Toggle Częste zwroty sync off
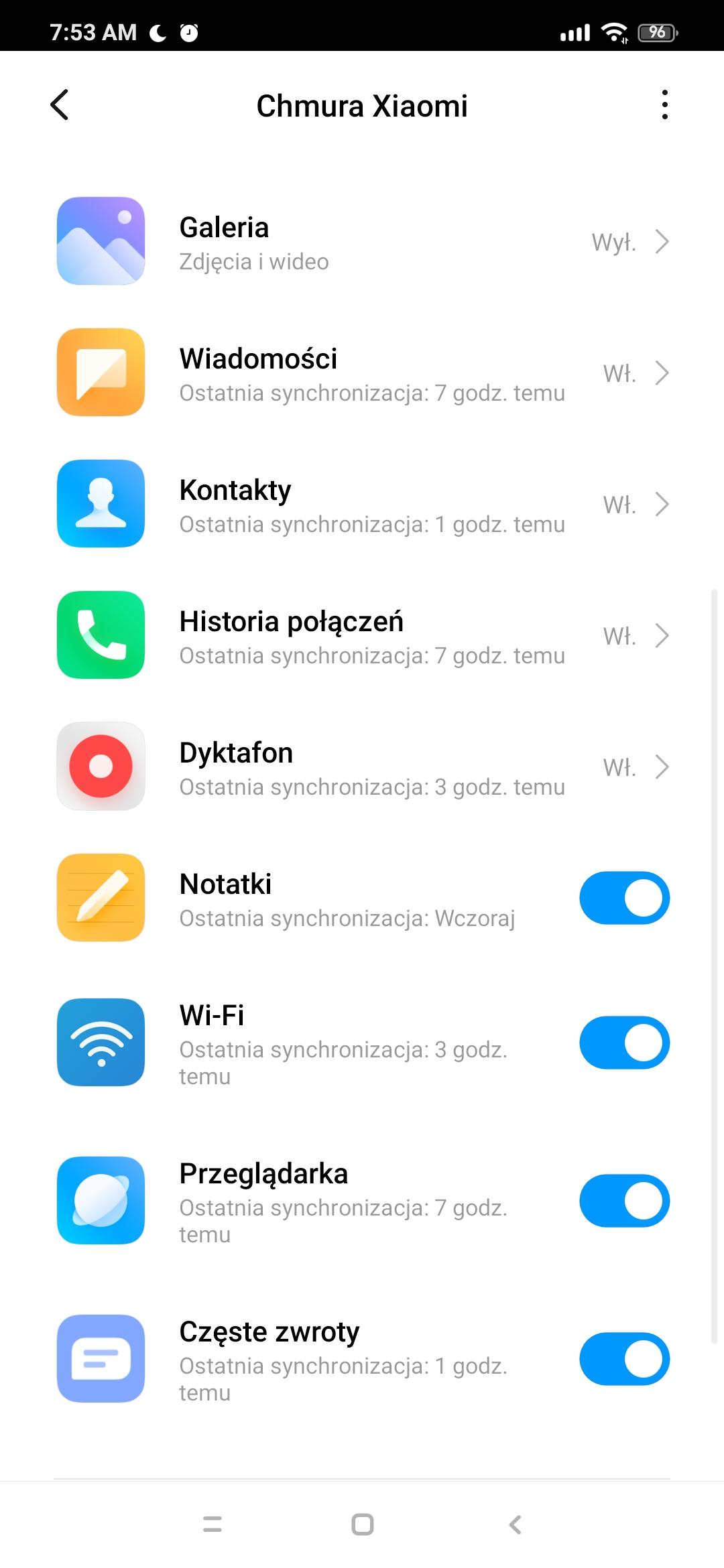This screenshot has height=1568, width=724. [x=624, y=1359]
